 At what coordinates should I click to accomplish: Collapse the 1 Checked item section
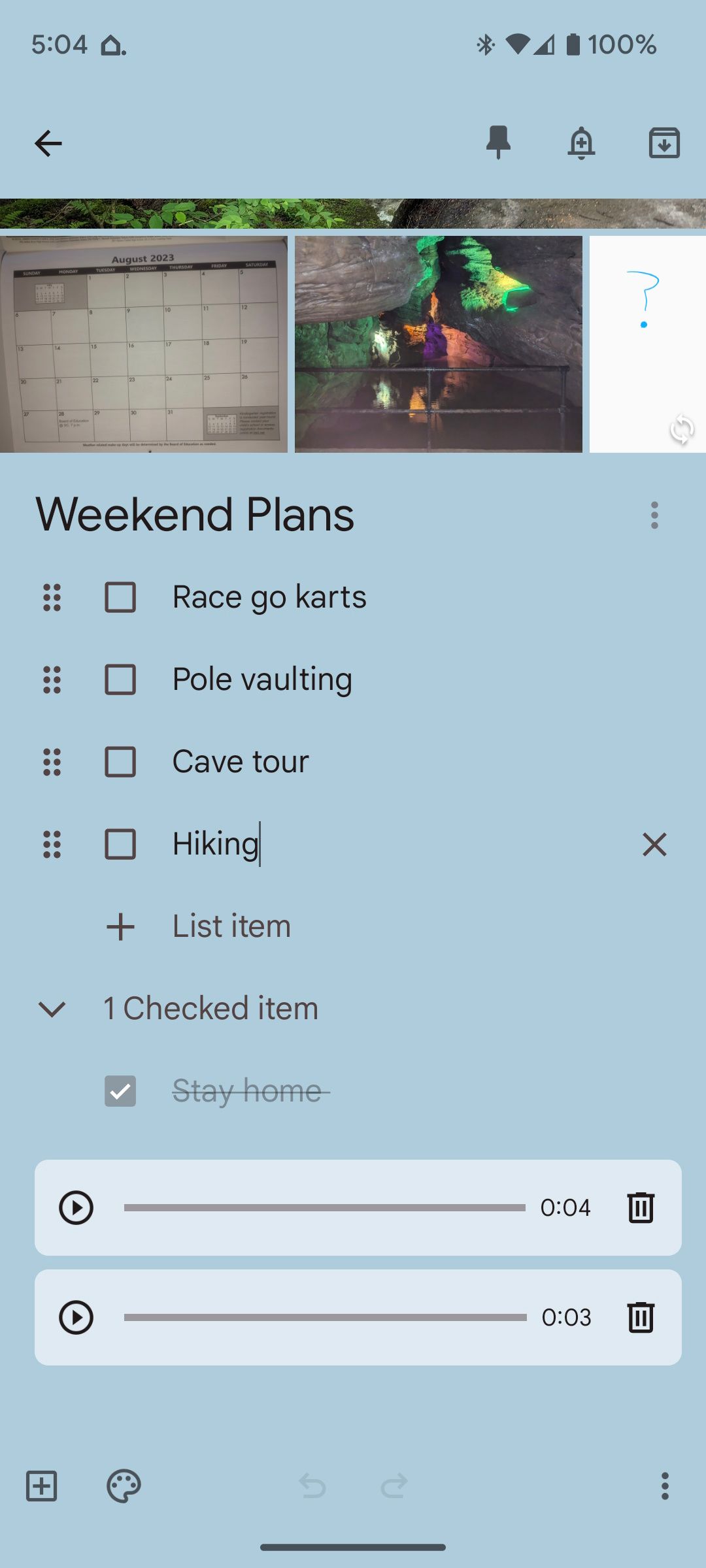(51, 1007)
